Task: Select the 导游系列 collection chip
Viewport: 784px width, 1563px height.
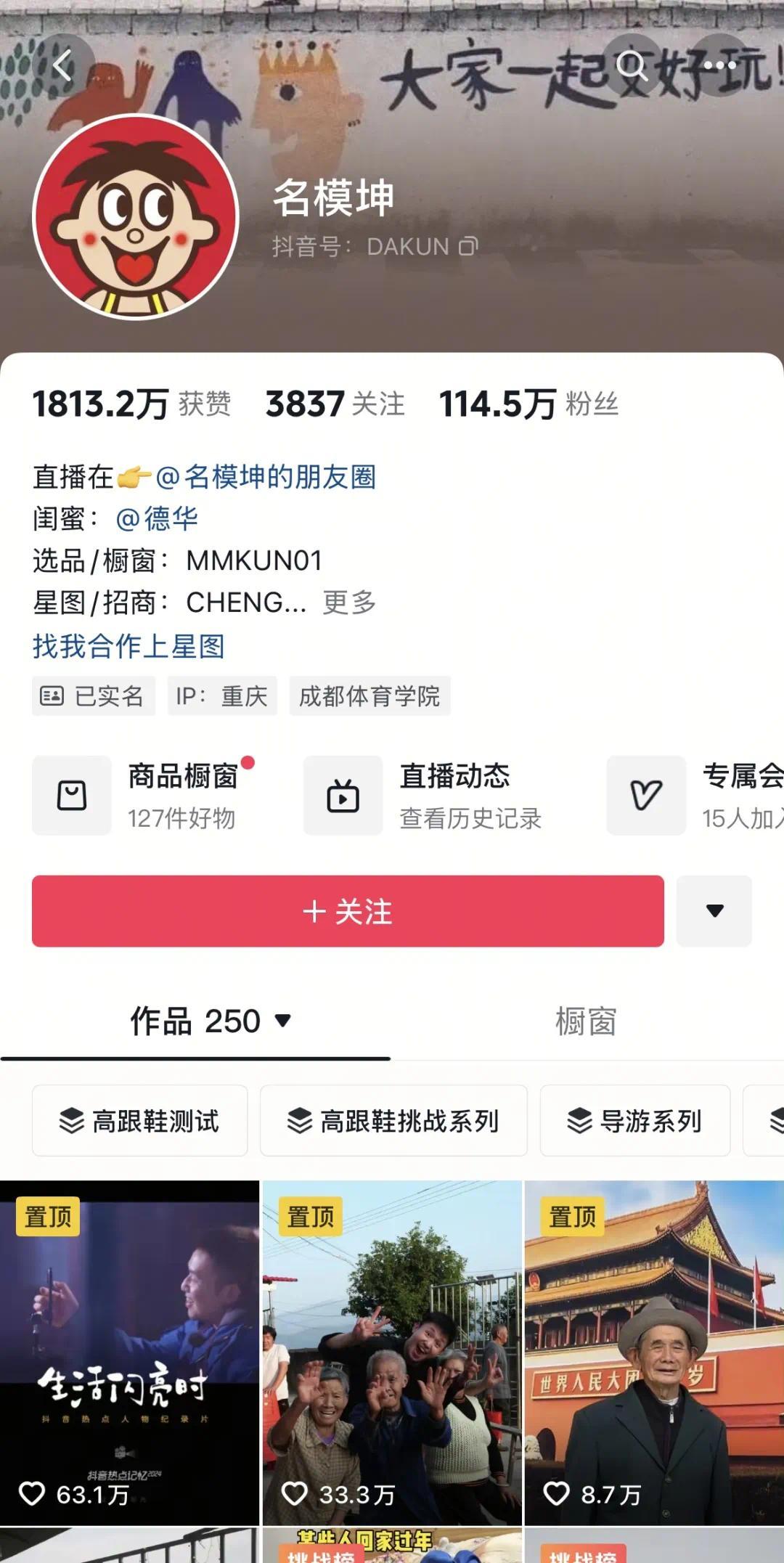Action: pyautogui.click(x=635, y=1120)
